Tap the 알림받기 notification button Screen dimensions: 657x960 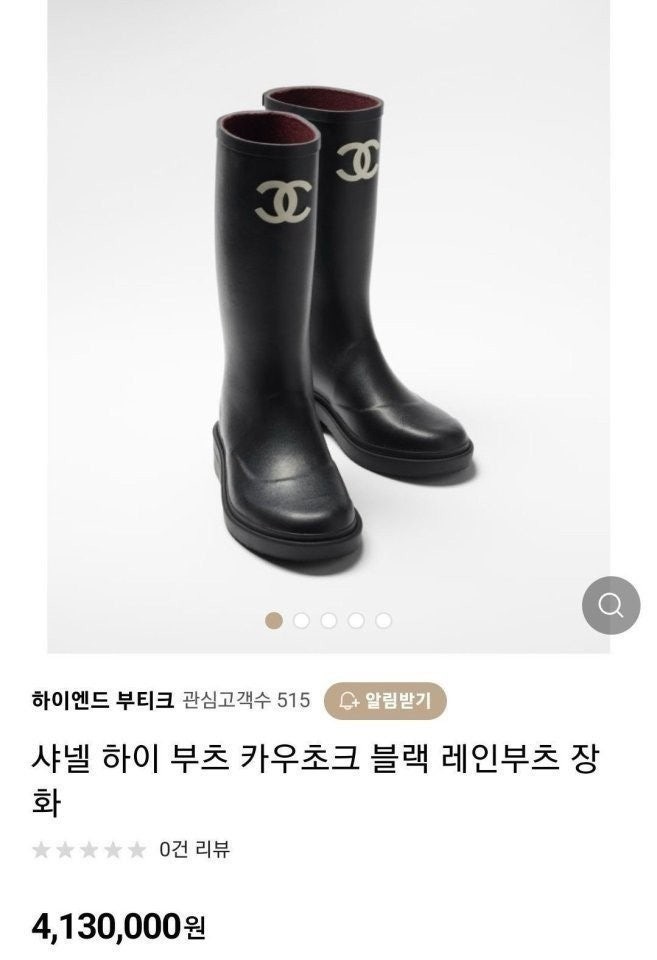pos(385,699)
